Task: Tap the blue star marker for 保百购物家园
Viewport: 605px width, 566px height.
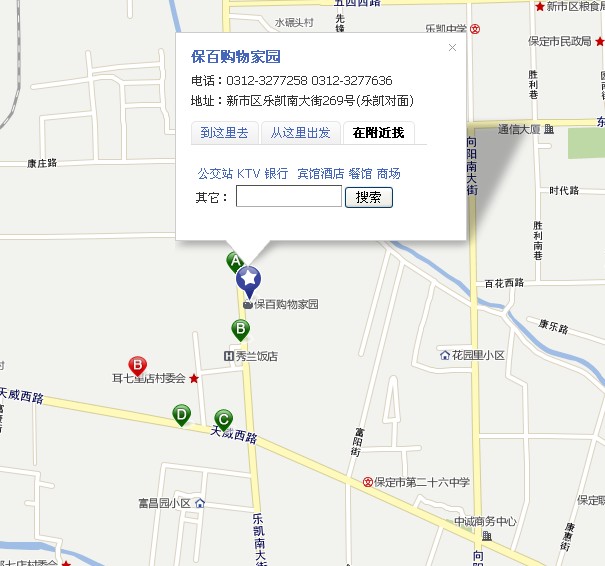Action: click(x=249, y=279)
